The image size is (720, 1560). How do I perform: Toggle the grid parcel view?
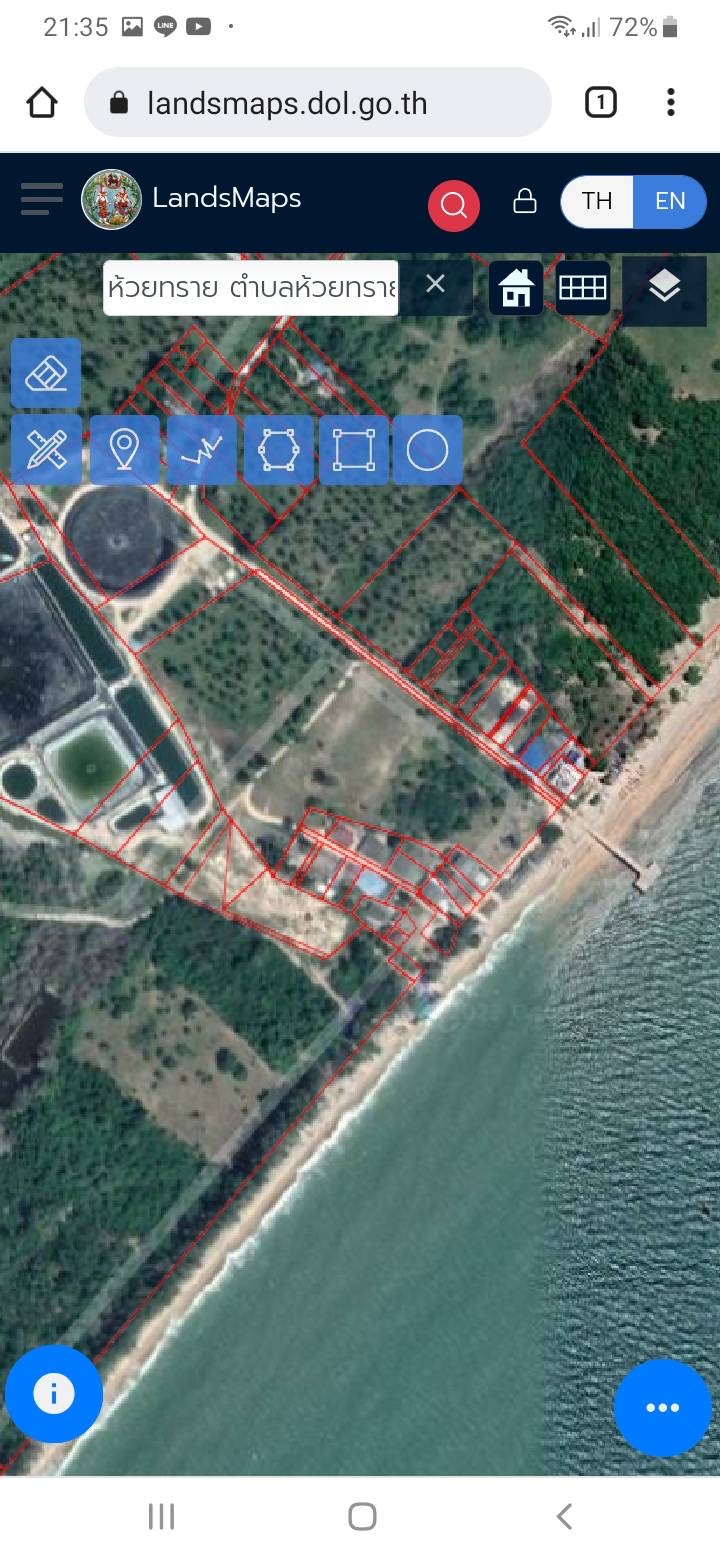(x=583, y=288)
